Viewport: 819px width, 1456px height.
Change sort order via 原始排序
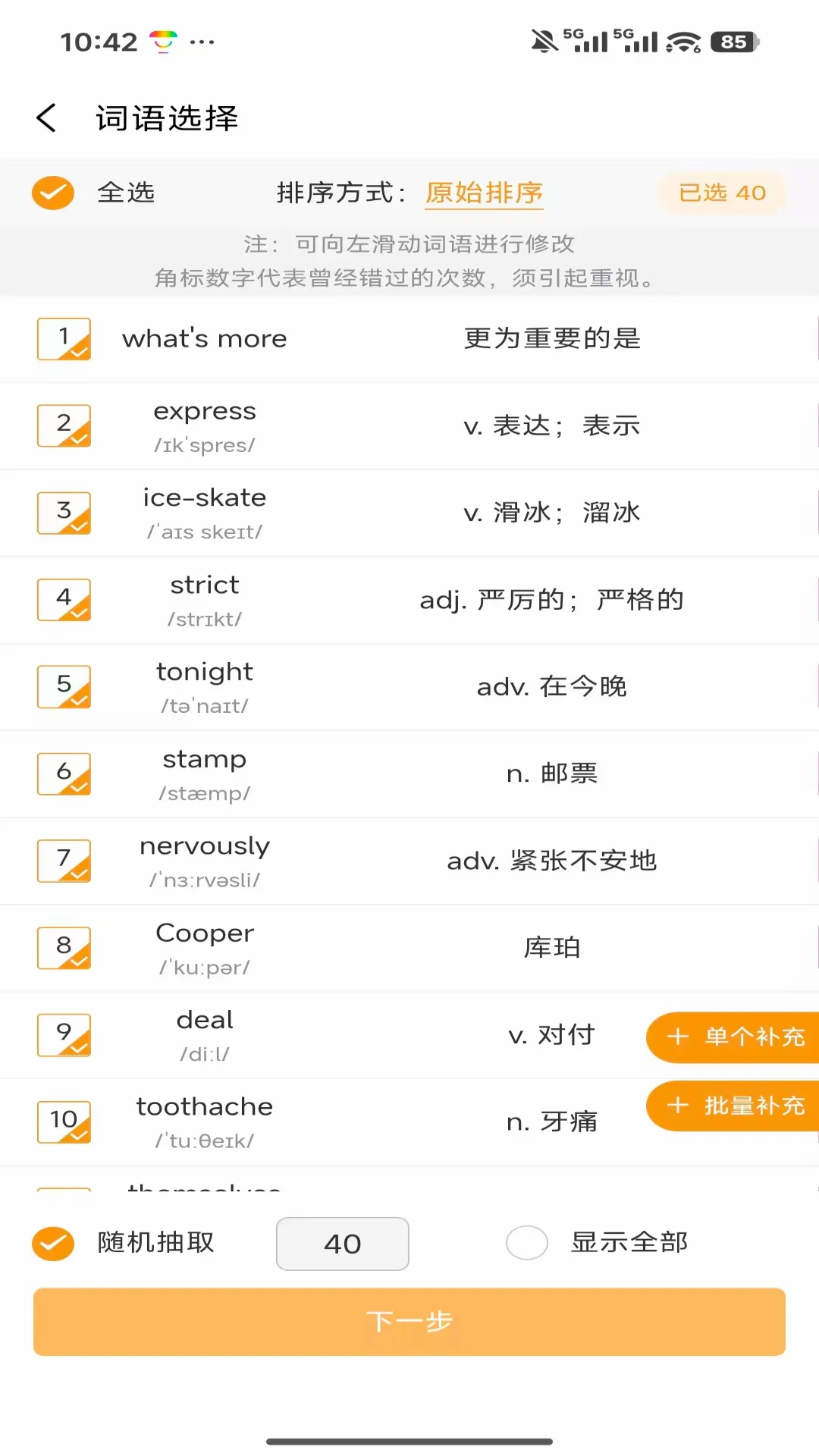(484, 193)
